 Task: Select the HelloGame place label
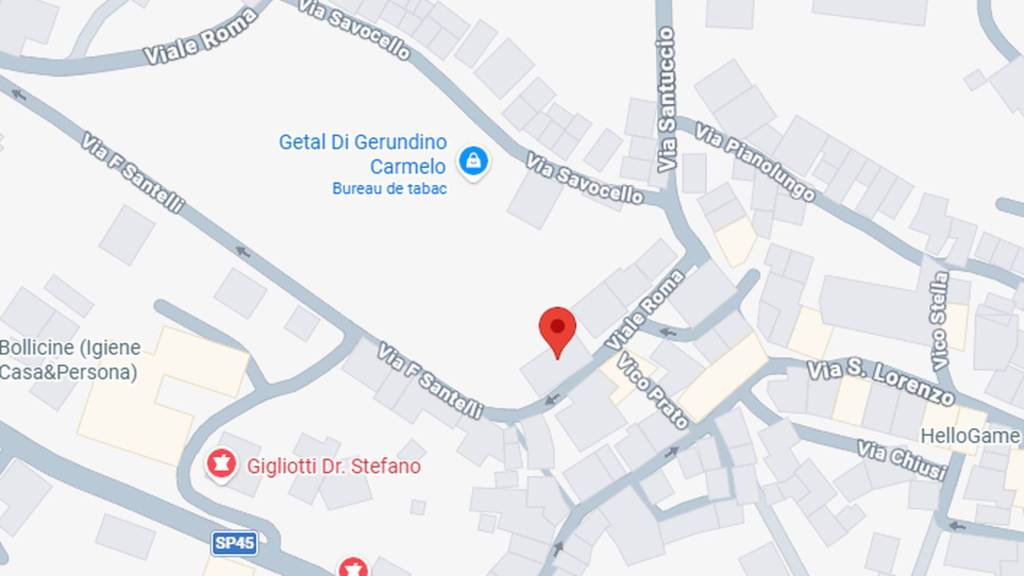point(969,436)
